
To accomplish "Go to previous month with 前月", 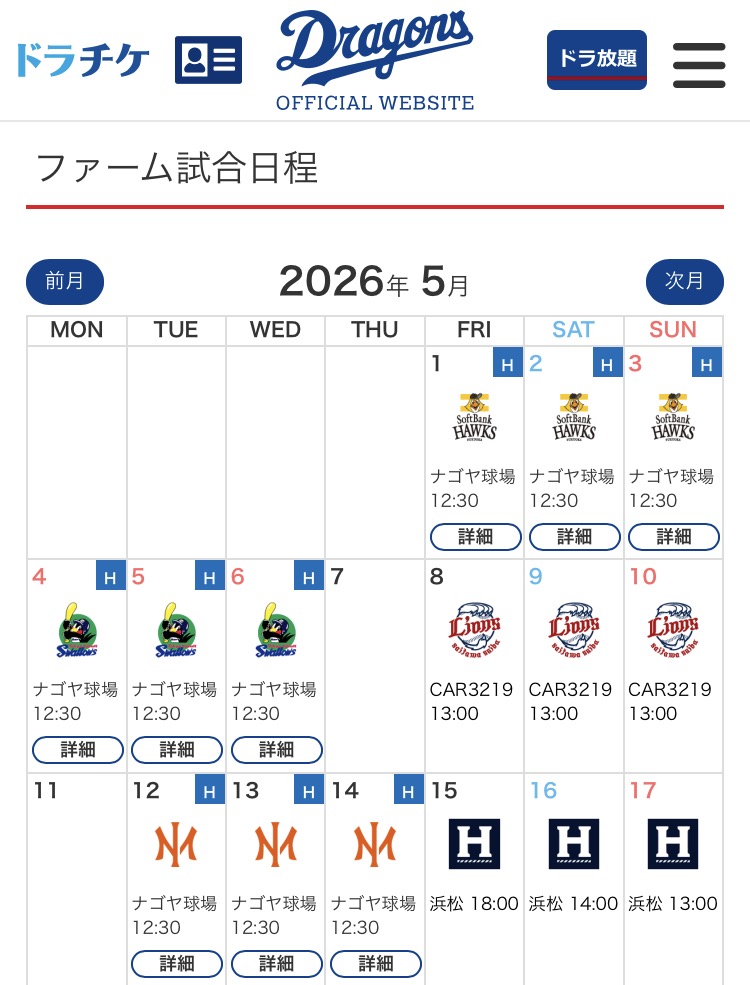I will [x=65, y=281].
